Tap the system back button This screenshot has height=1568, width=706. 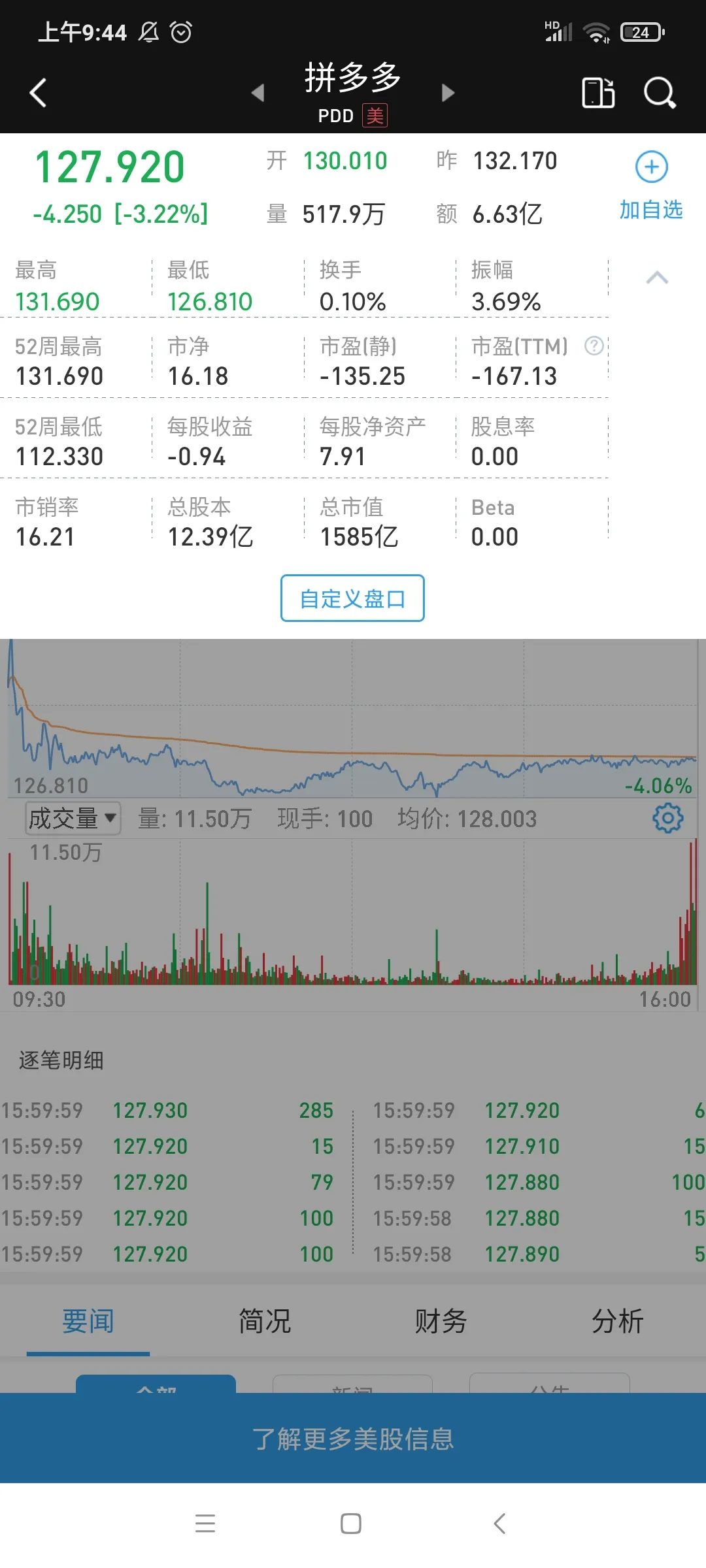click(x=499, y=1524)
